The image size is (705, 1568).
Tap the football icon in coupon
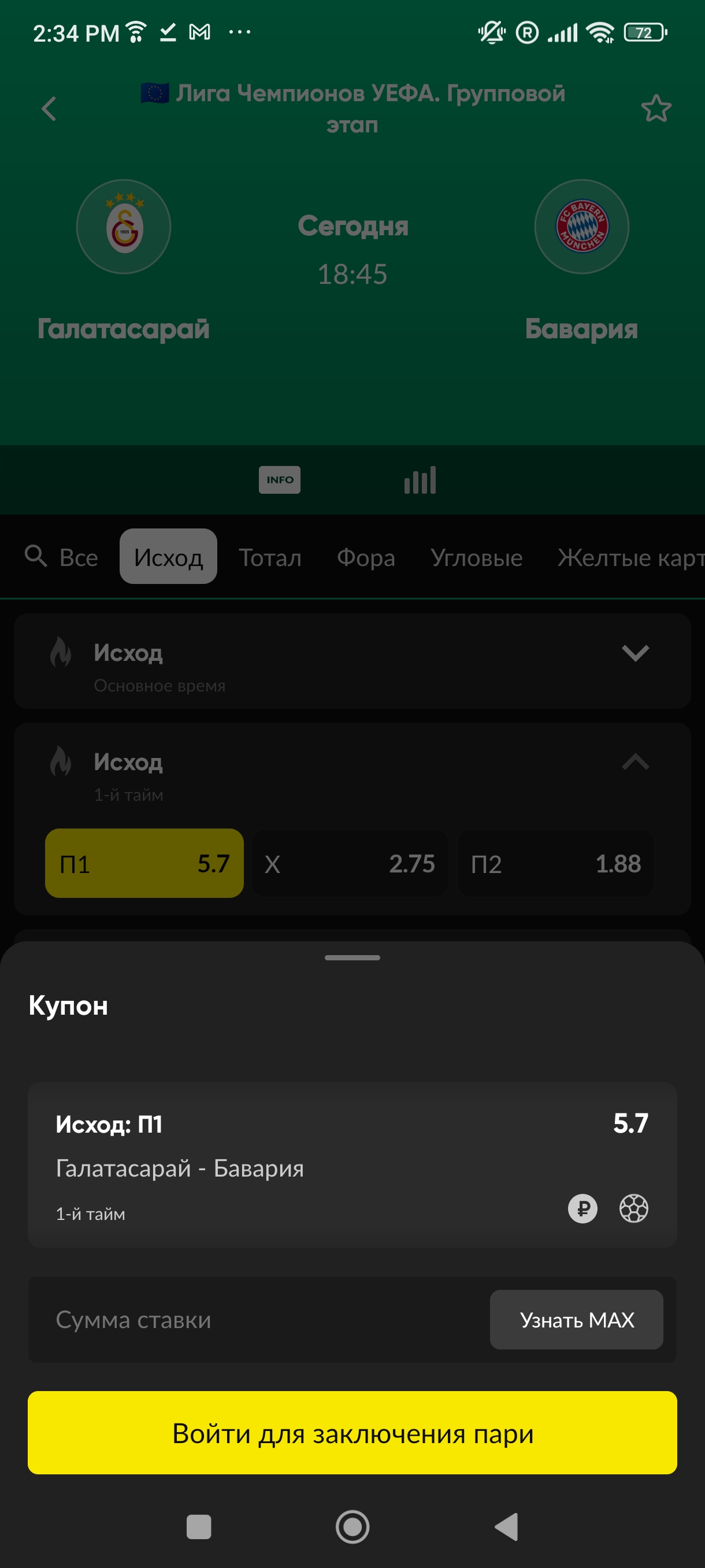click(x=633, y=1208)
